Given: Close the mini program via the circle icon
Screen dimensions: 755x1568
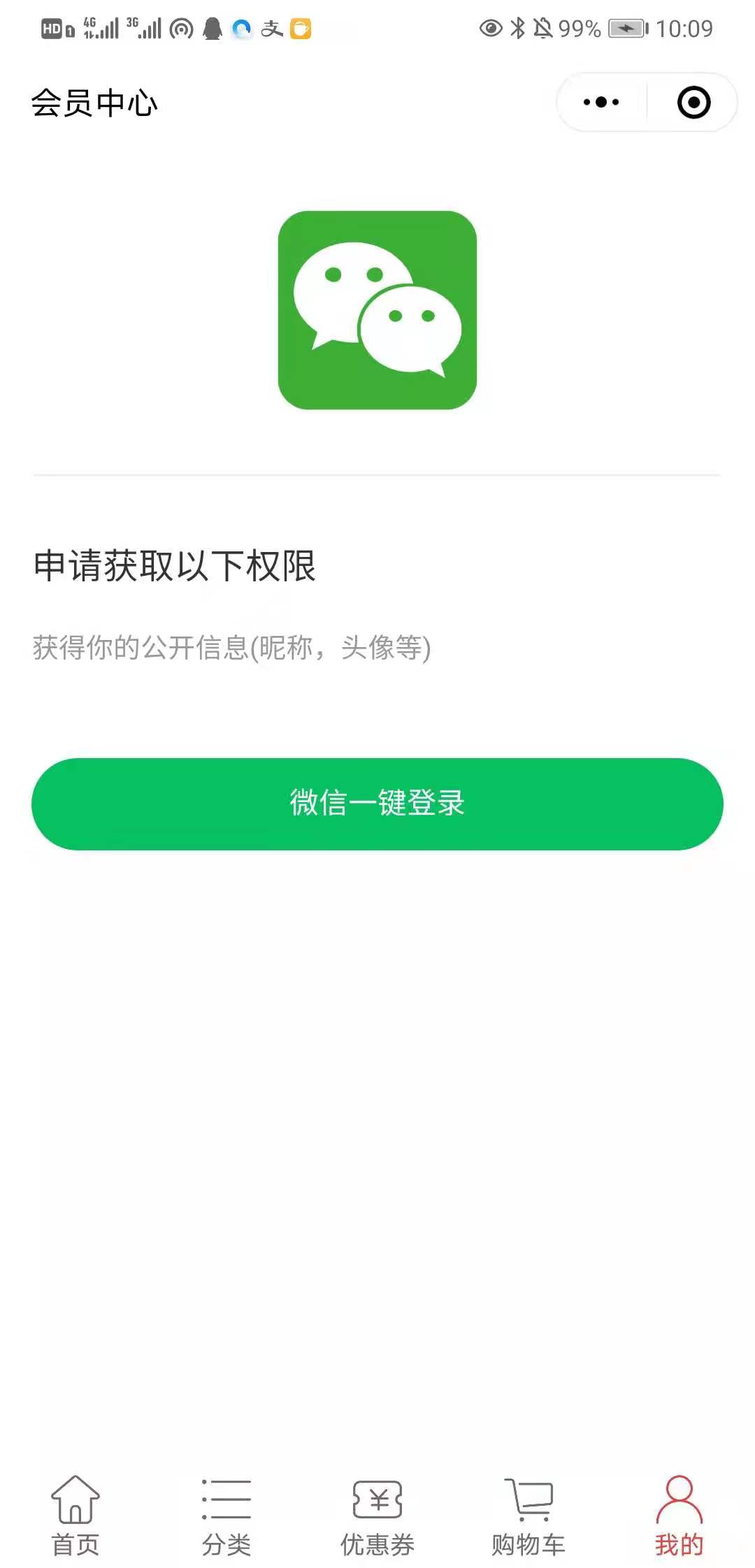Looking at the screenshot, I should [693, 103].
